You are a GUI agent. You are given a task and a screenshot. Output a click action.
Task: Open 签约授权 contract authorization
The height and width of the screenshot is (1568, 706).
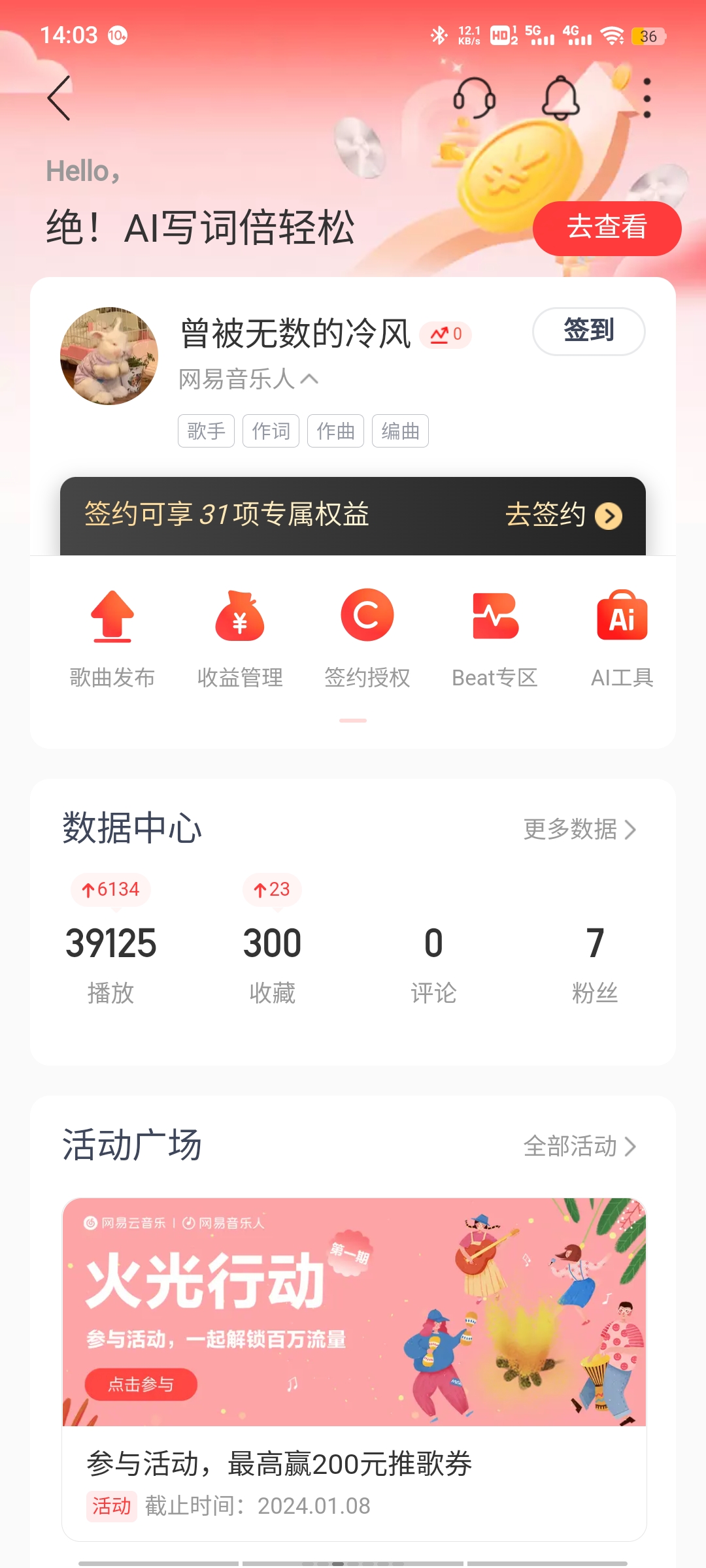click(x=367, y=638)
